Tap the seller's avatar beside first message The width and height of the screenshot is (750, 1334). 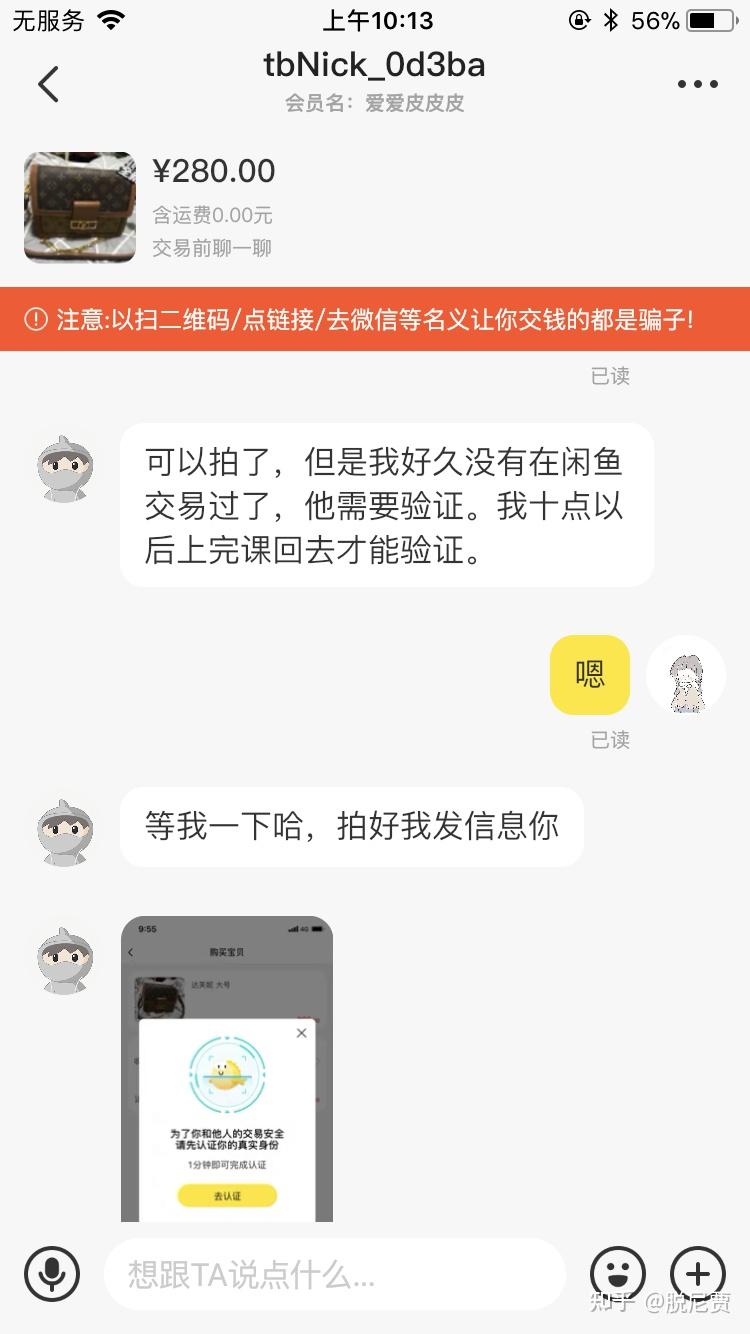65,468
